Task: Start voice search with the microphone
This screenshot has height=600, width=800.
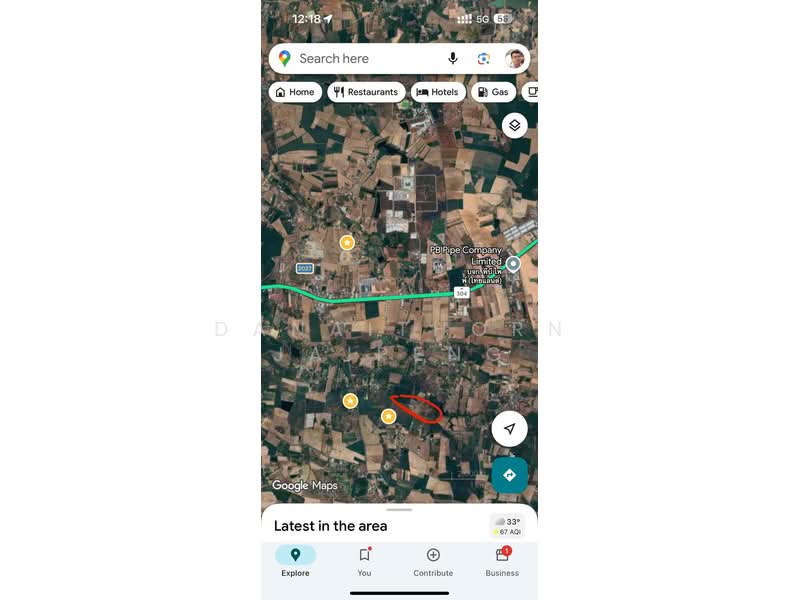Action: (x=453, y=59)
